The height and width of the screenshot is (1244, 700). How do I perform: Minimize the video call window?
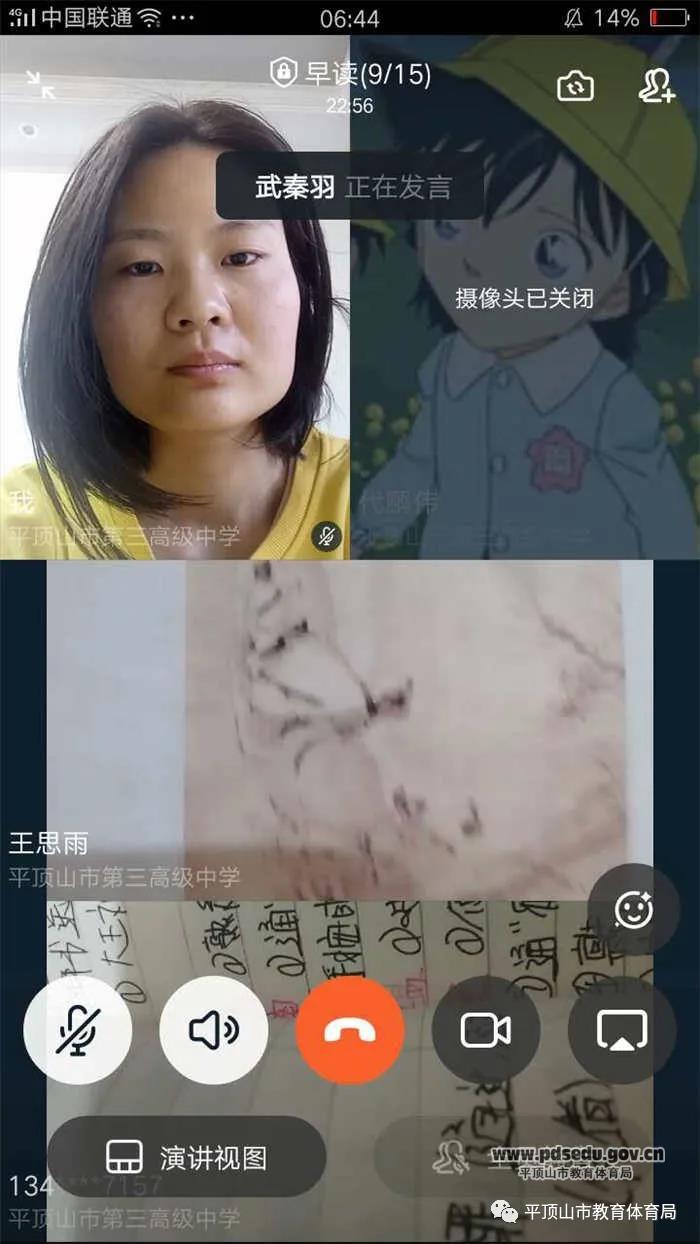[41, 86]
